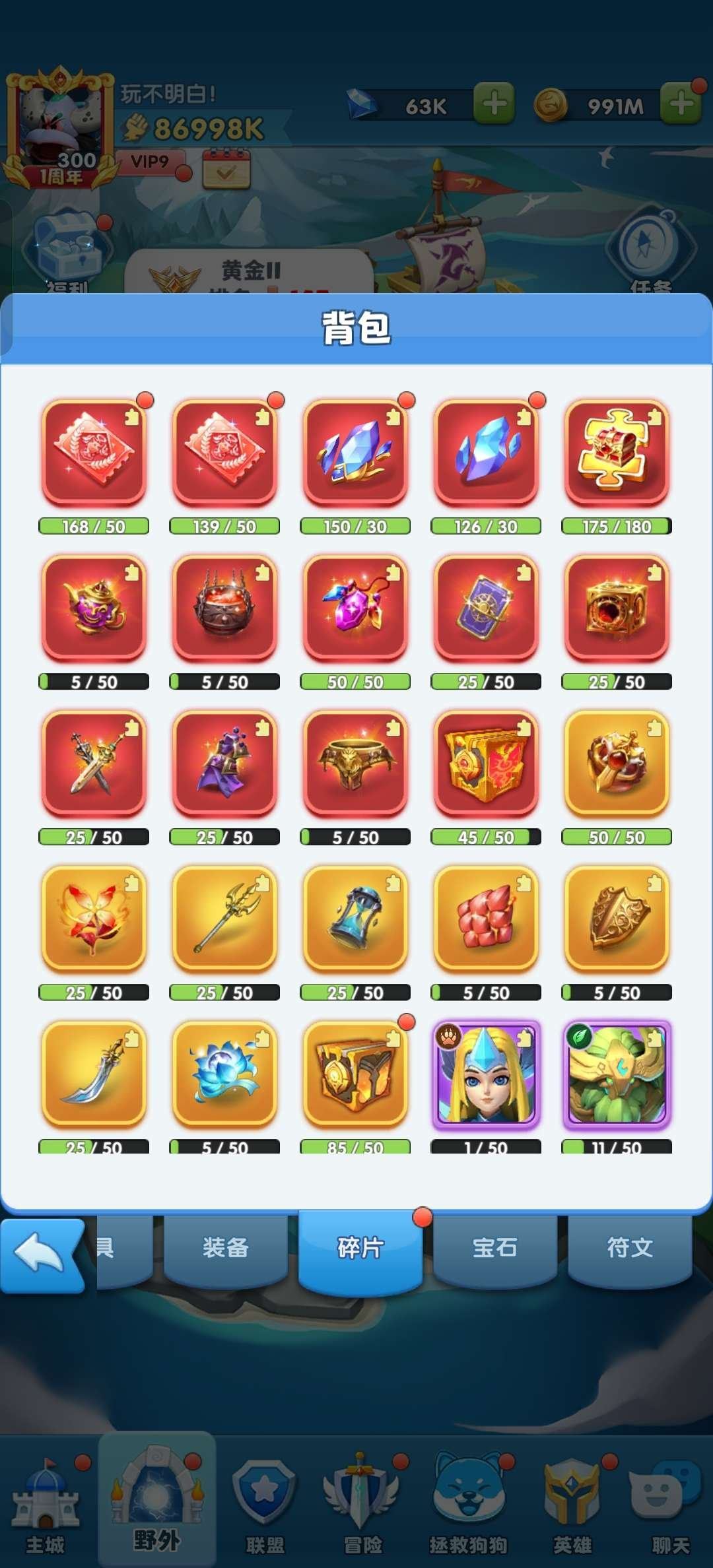
Task: Select the hourglass fragment showing 25/50
Action: (x=355, y=919)
